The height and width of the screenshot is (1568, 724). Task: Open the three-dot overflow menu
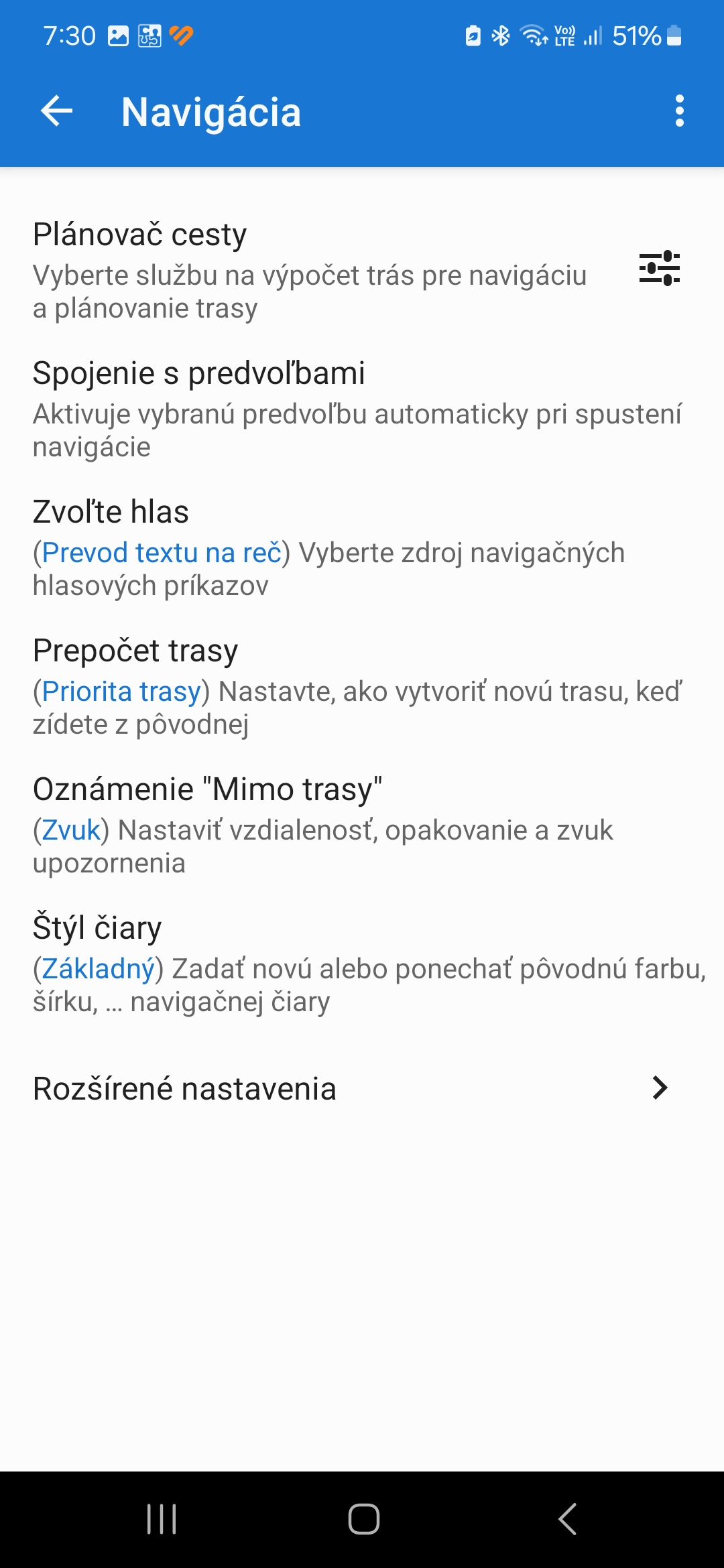coord(679,111)
